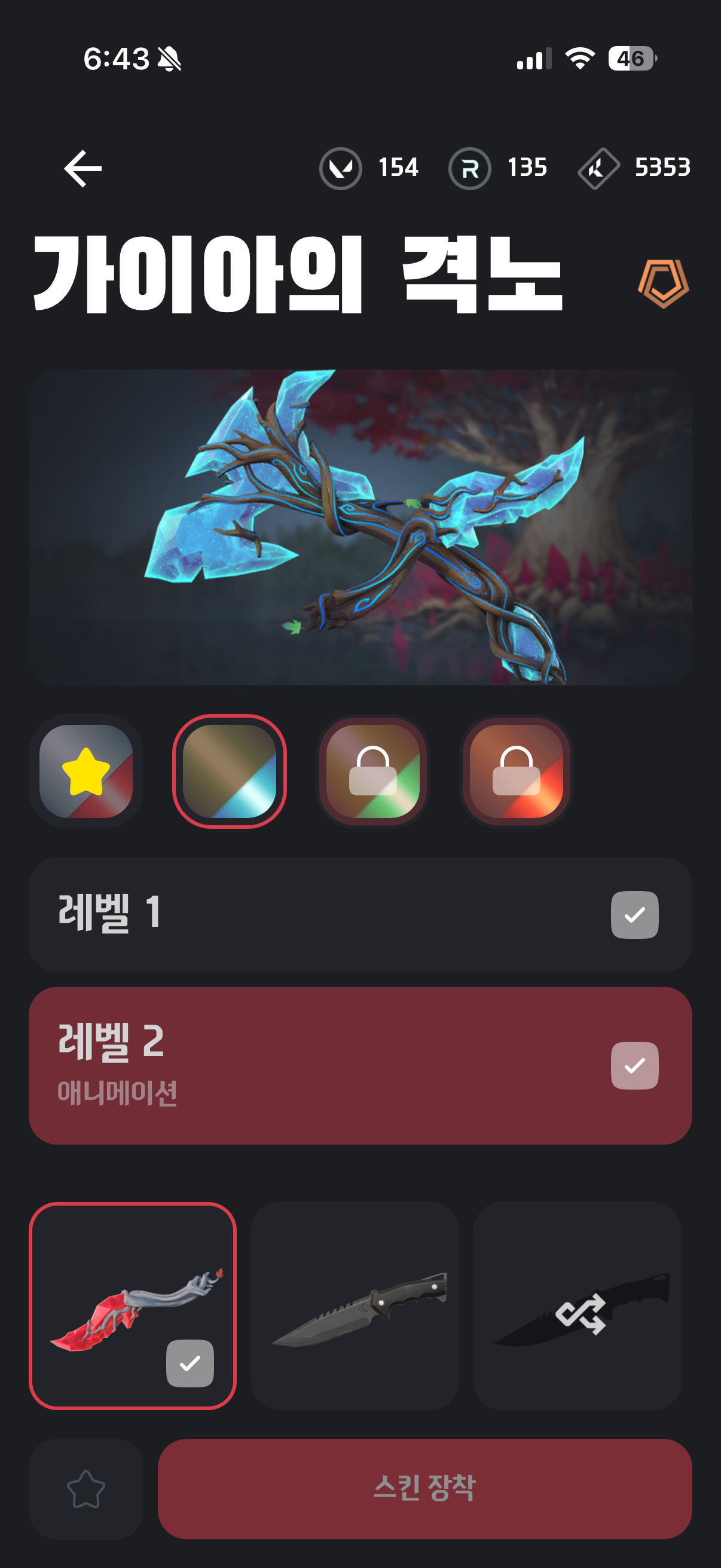Select the 레벨 1 row
This screenshot has width=721, height=1568.
(360, 914)
